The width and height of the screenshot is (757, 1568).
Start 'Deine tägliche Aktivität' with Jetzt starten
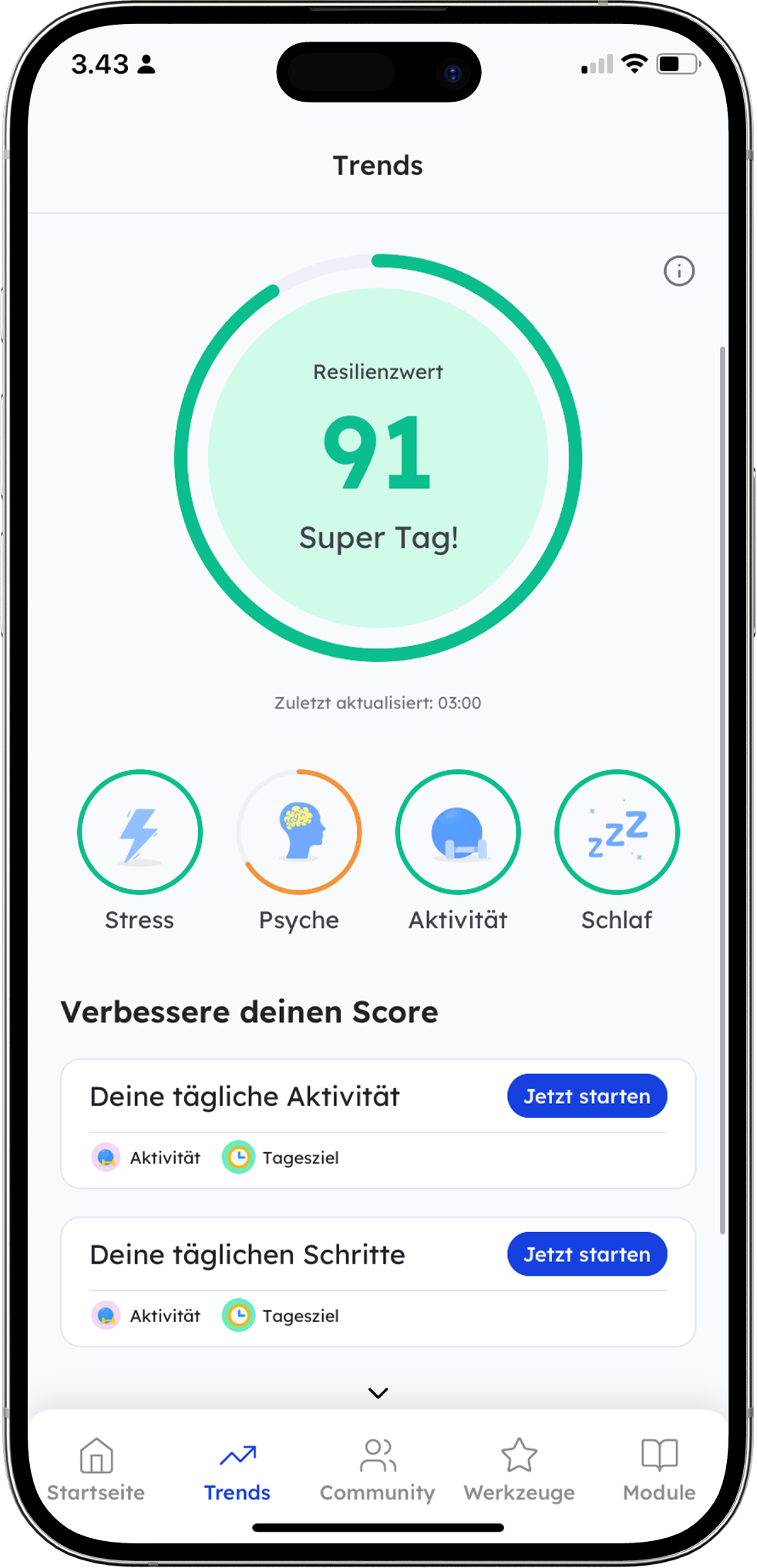pos(587,1096)
